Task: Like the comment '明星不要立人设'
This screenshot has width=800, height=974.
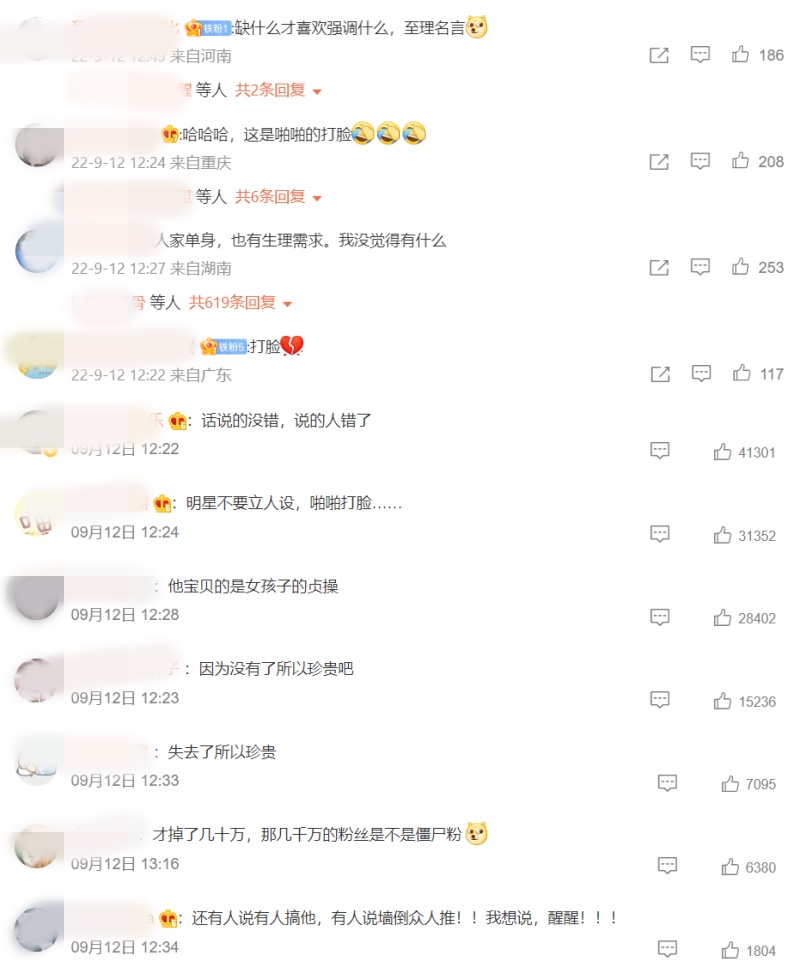Action: (x=723, y=536)
